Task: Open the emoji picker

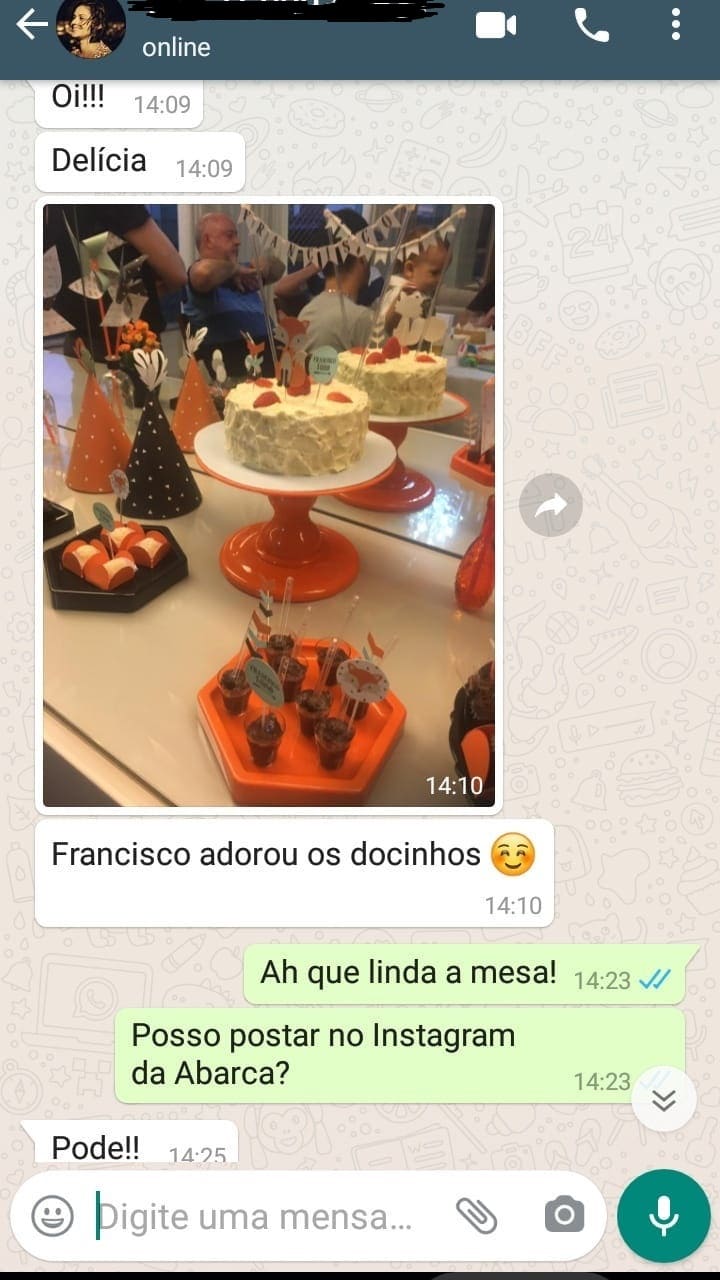Action: 52,1216
